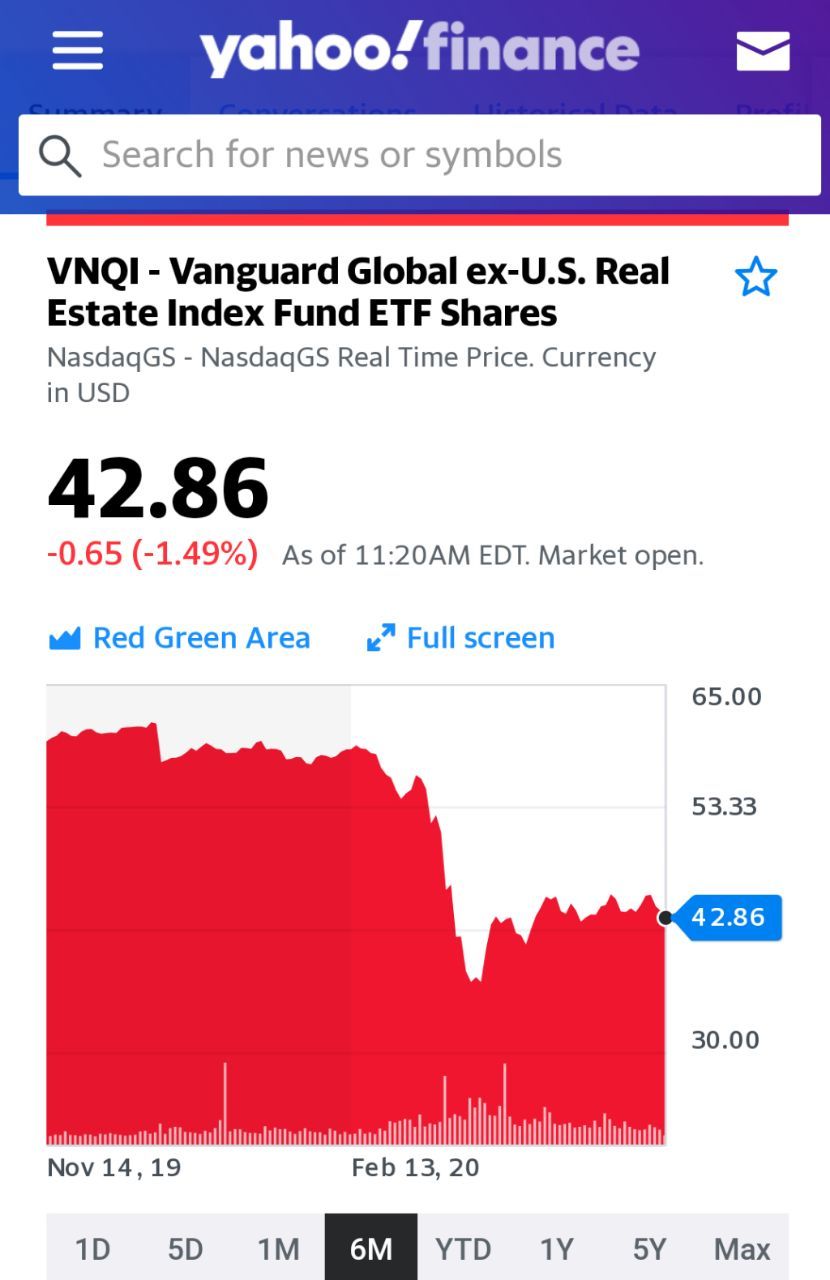Image resolution: width=830 pixels, height=1280 pixels.
Task: Expand the chart to Full screen
Action: [461, 638]
